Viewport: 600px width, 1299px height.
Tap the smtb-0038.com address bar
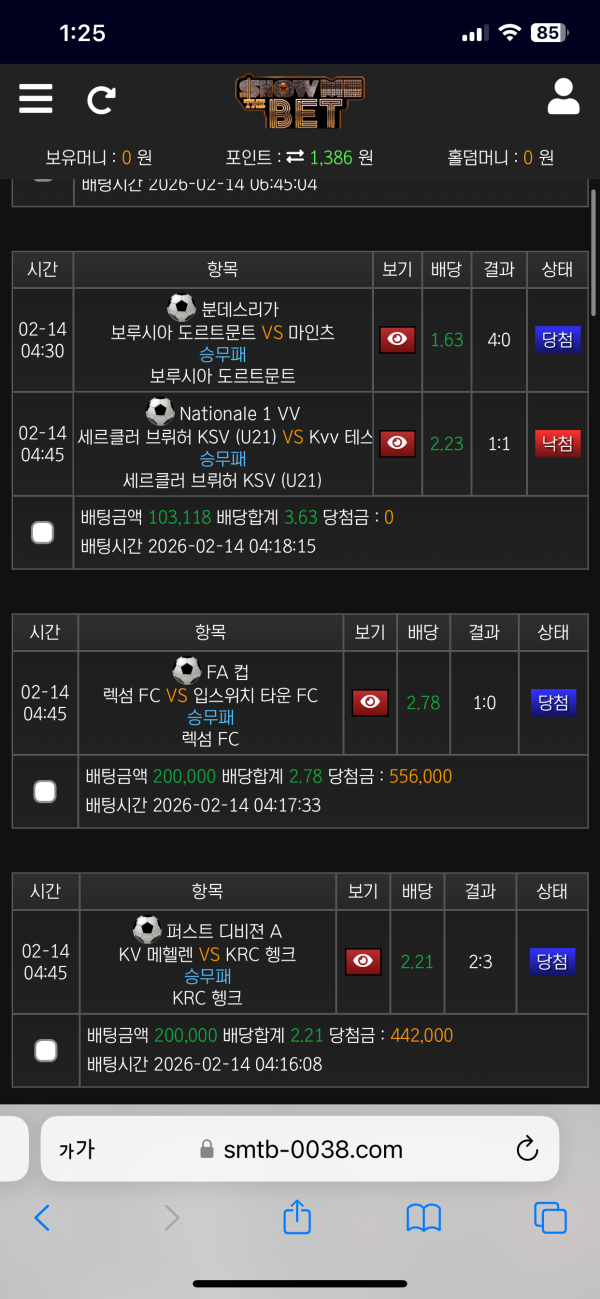[300, 1149]
